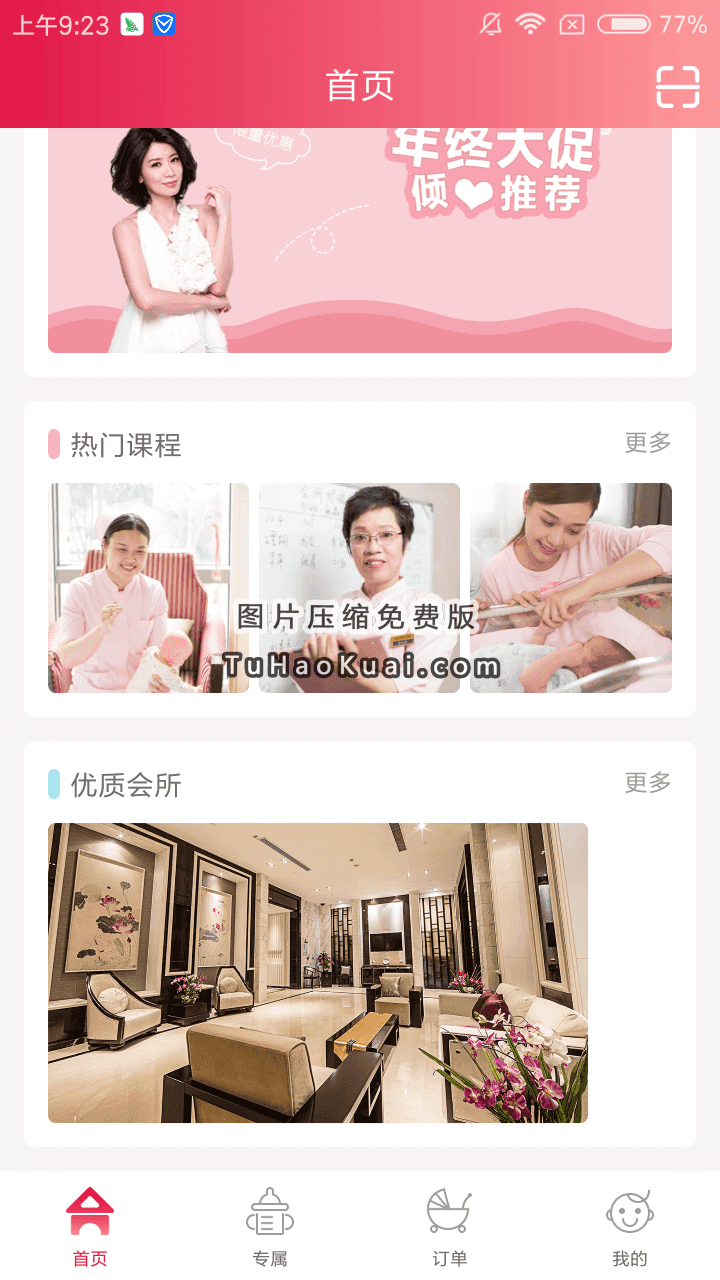Screen dimensions: 720x1280
Task: Switch to the 订单 tab
Action: (450, 1226)
